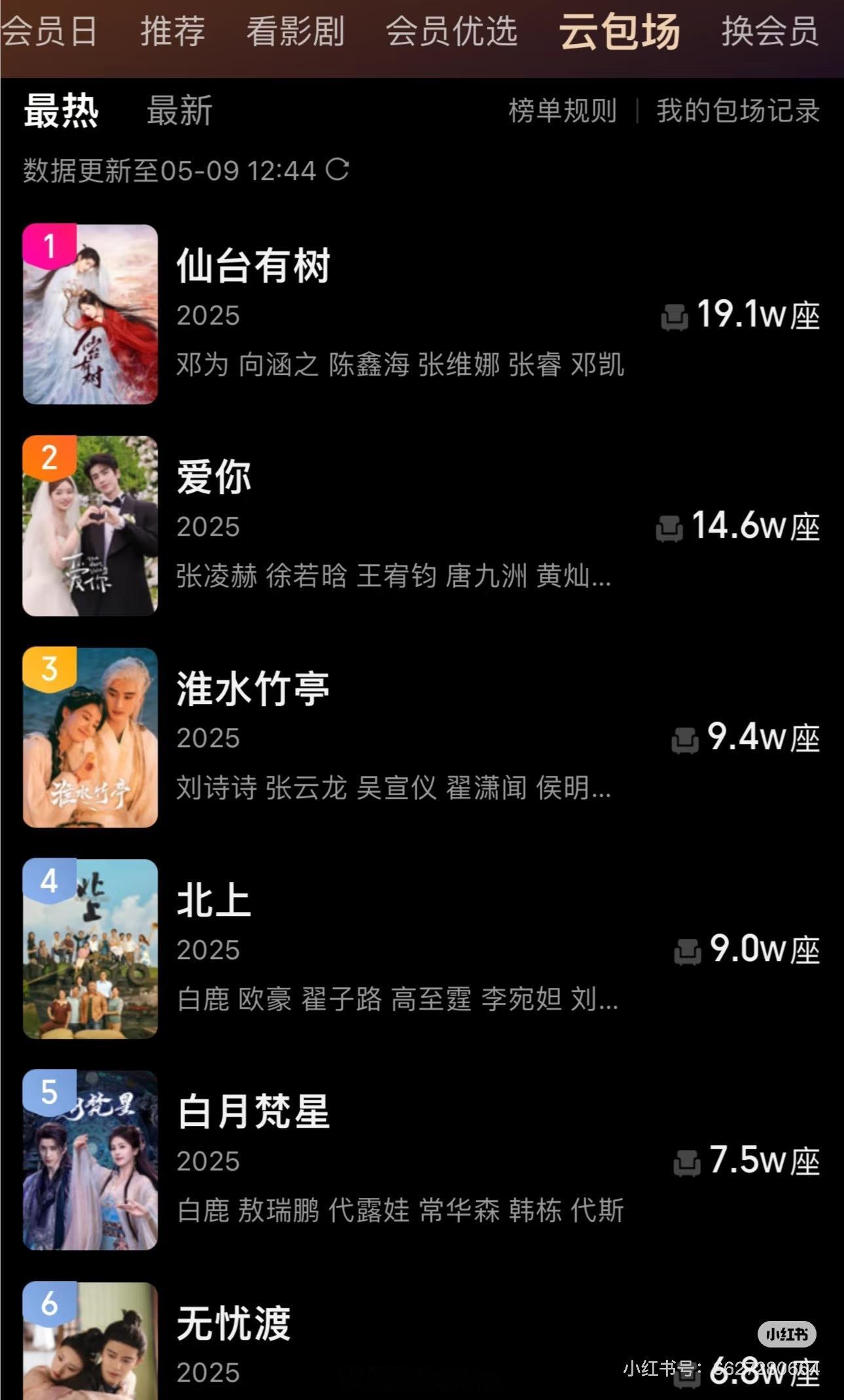Switch to the 看影剧 tab
Screen dimensions: 844x1400
(x=296, y=31)
